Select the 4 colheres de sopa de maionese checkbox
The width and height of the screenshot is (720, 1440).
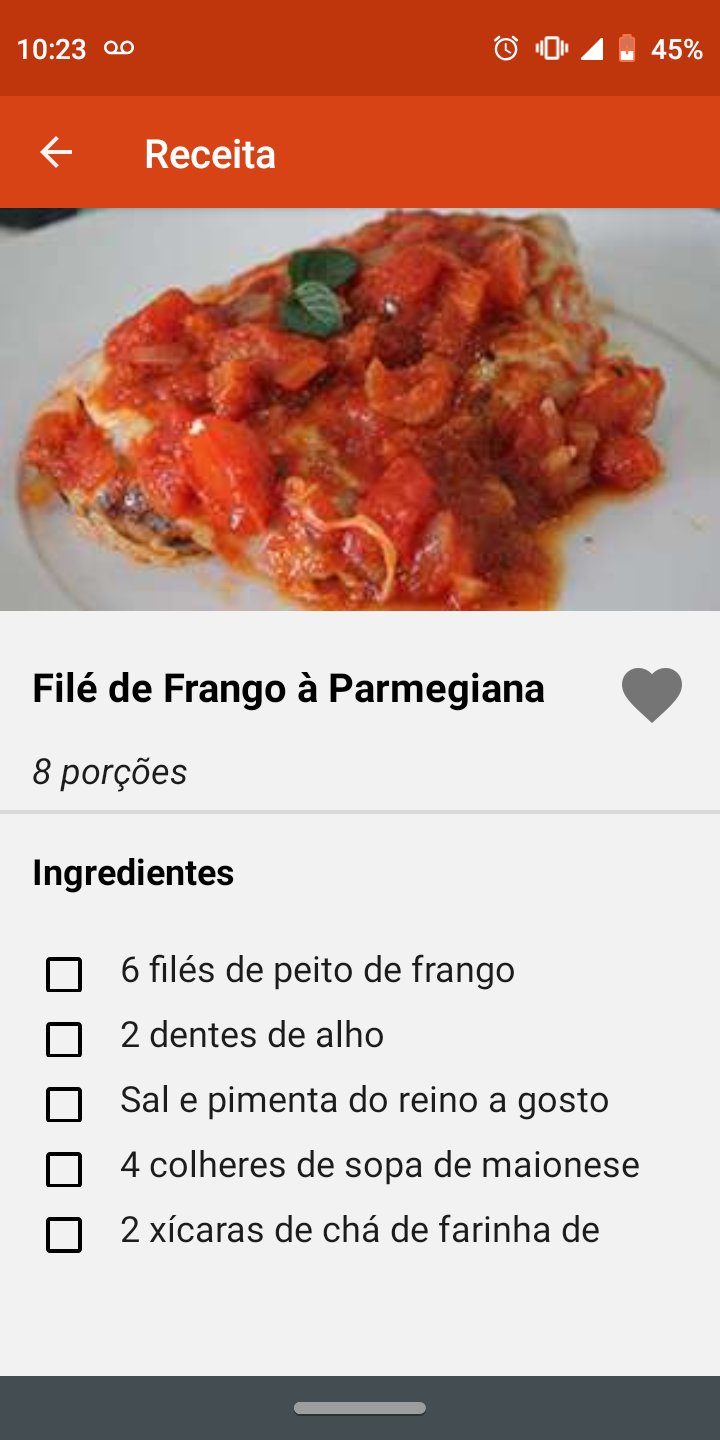[x=64, y=1169]
